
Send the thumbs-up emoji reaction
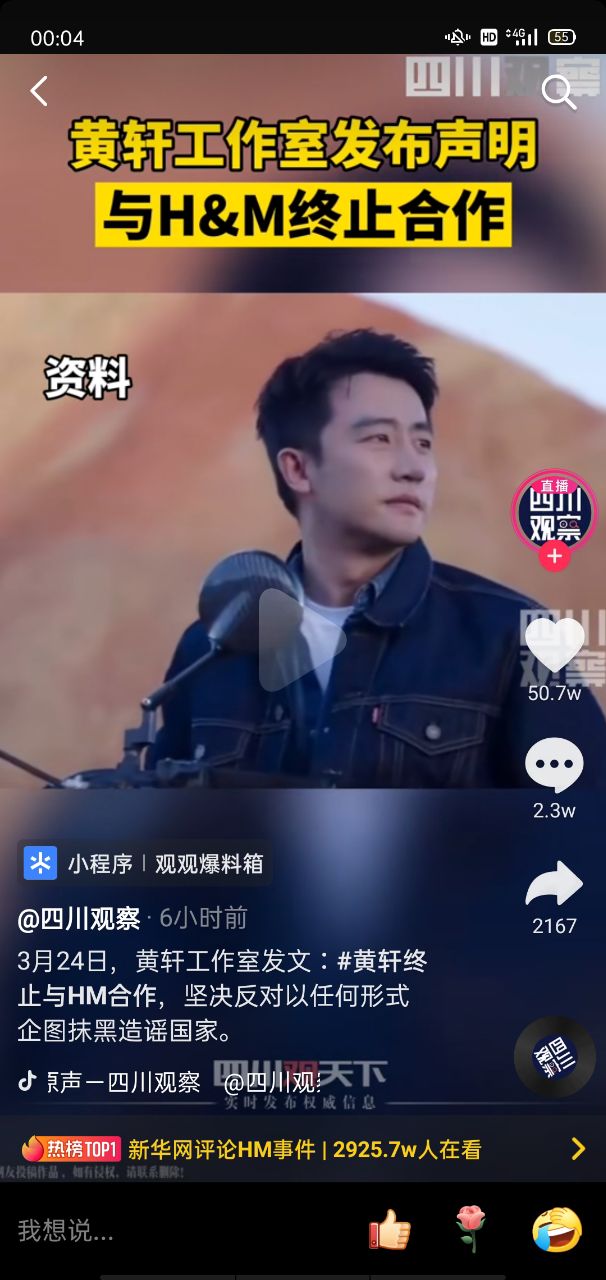[x=389, y=1230]
